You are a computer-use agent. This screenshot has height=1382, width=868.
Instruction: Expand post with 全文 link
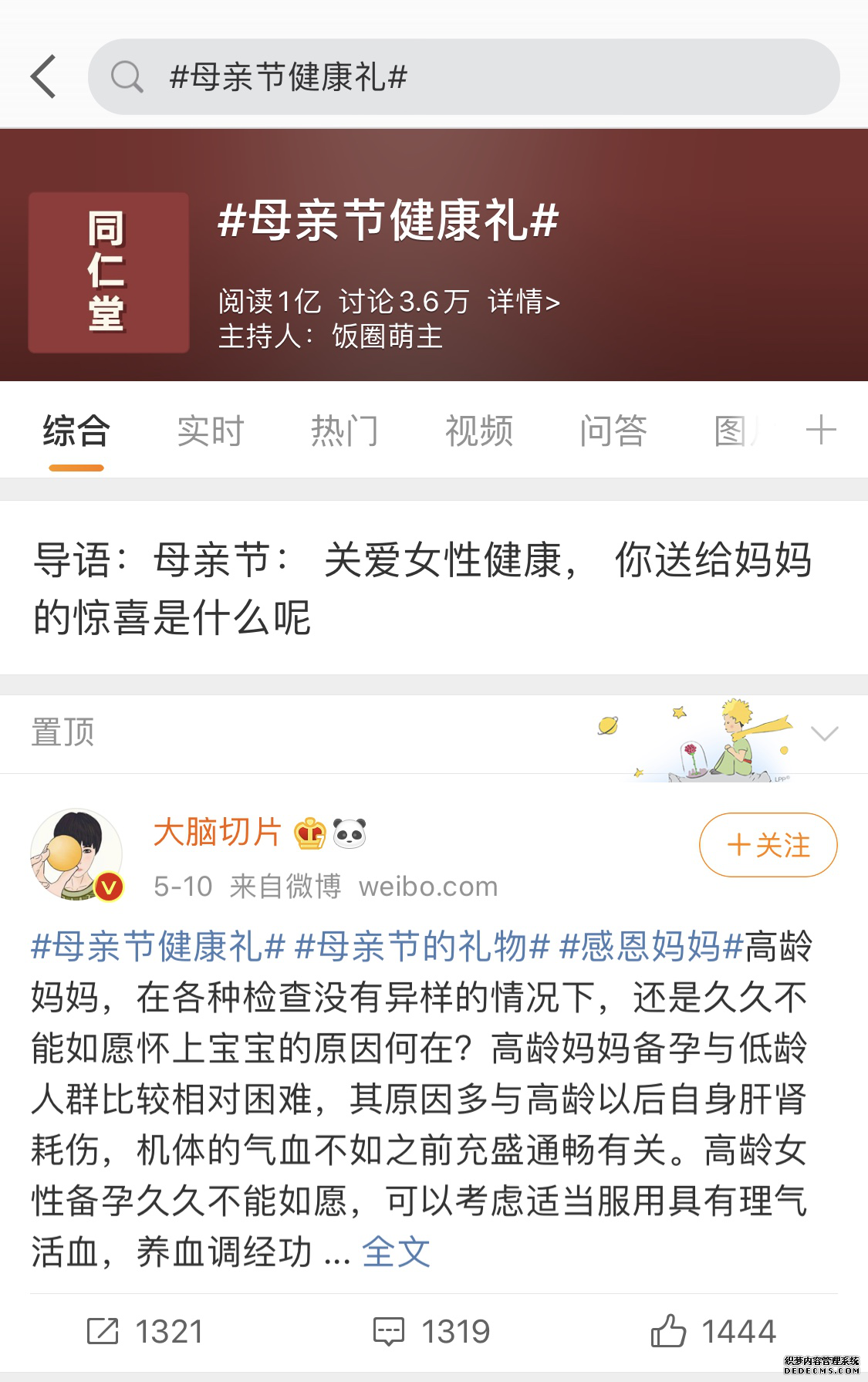tap(396, 1252)
